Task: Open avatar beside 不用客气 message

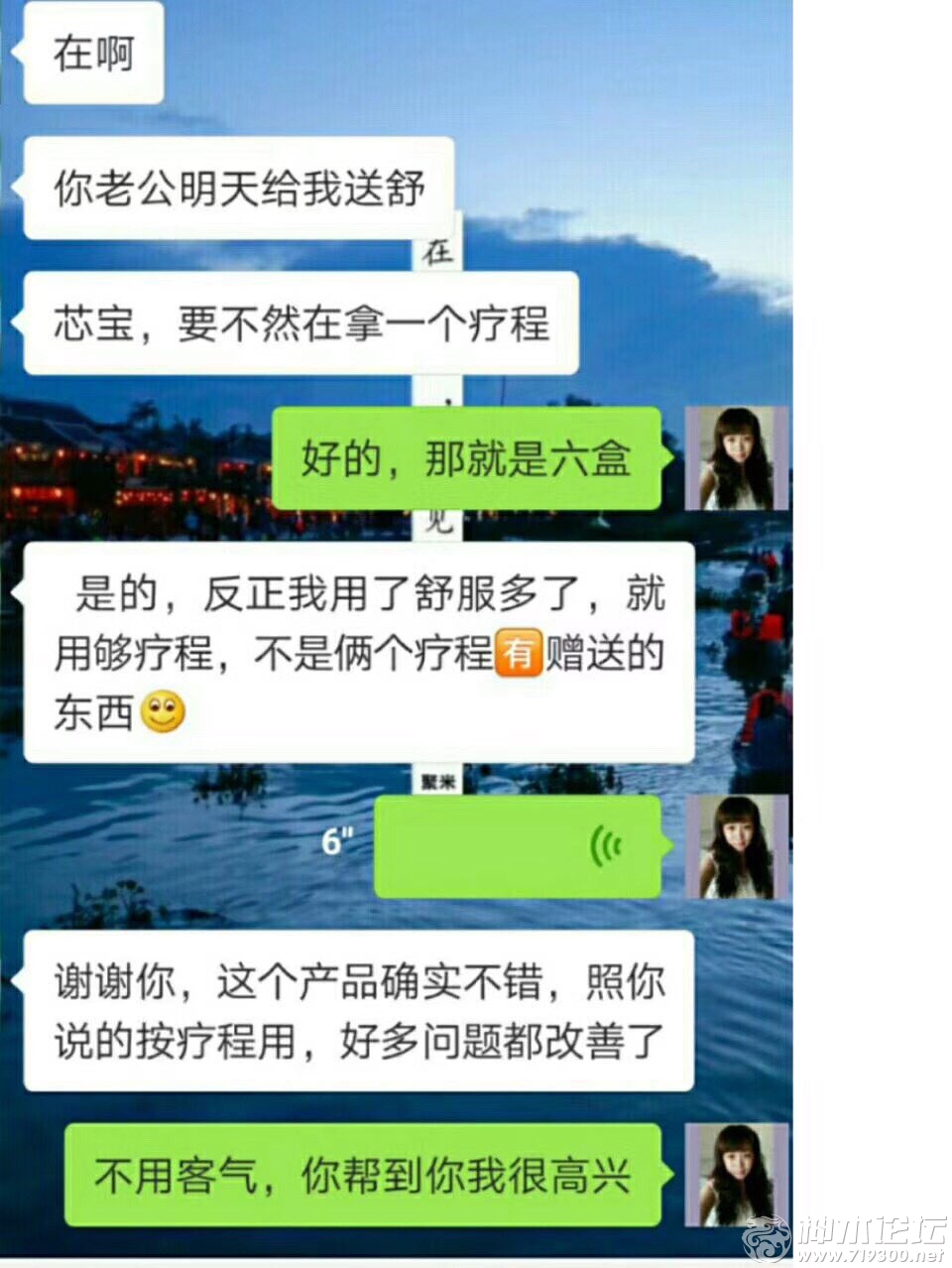Action: [x=737, y=1175]
